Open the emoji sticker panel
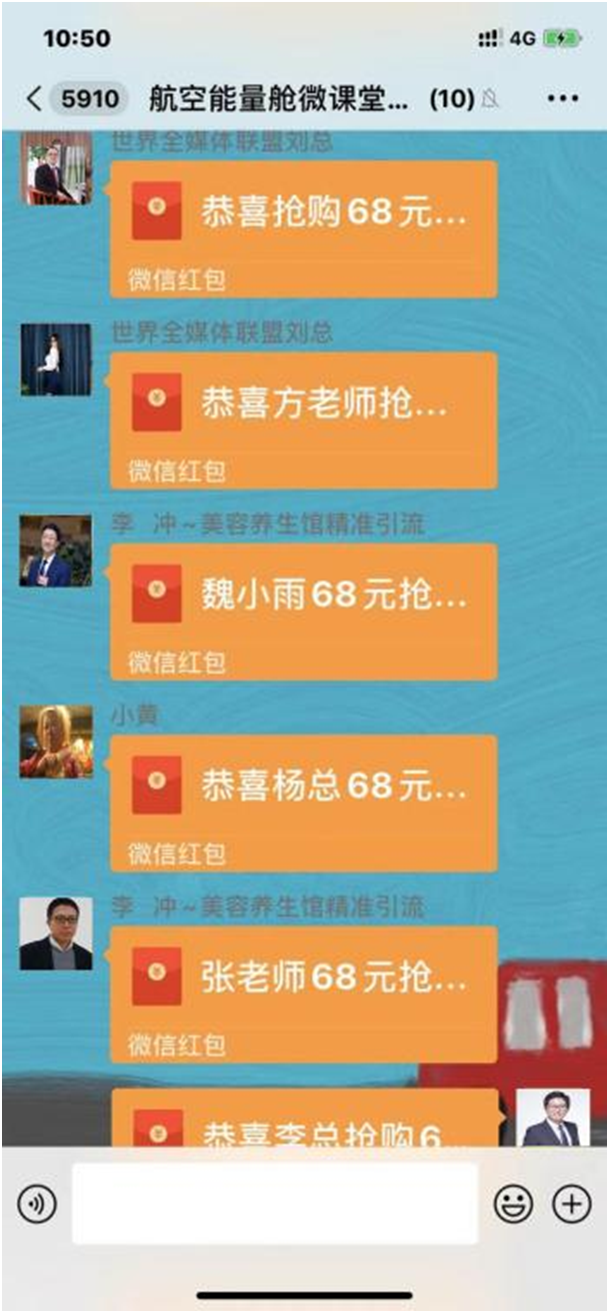The width and height of the screenshot is (609, 1313). click(513, 1204)
